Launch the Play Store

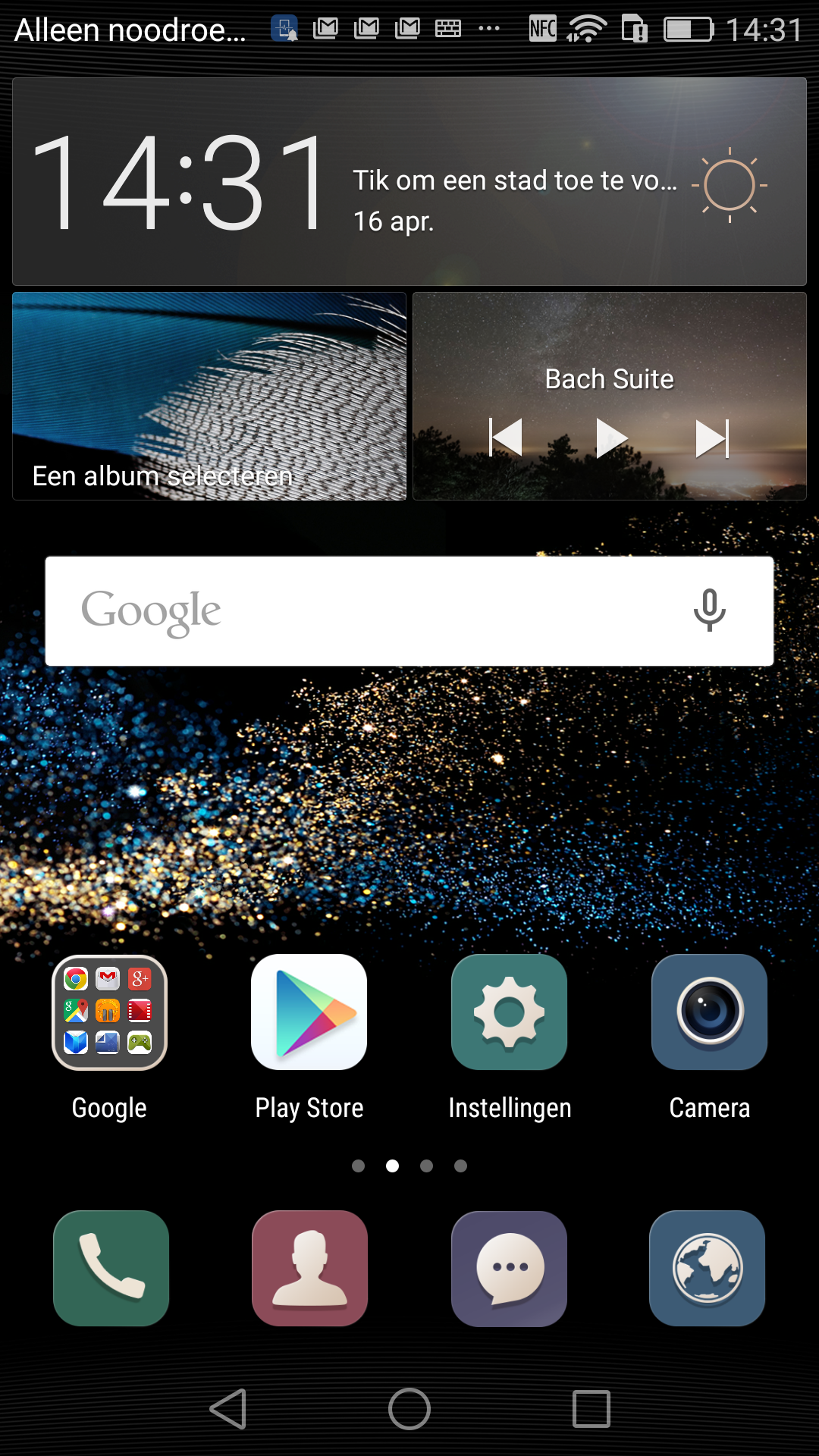point(309,1012)
